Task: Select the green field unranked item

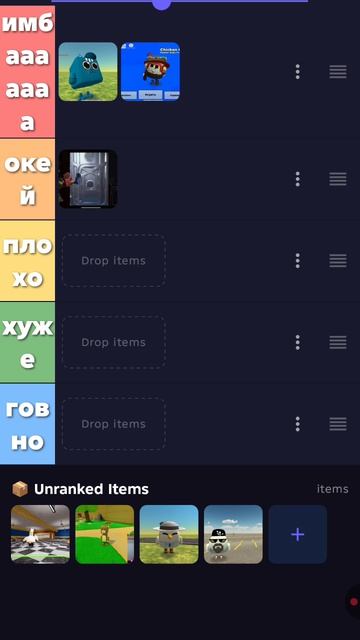Action: [x=104, y=535]
